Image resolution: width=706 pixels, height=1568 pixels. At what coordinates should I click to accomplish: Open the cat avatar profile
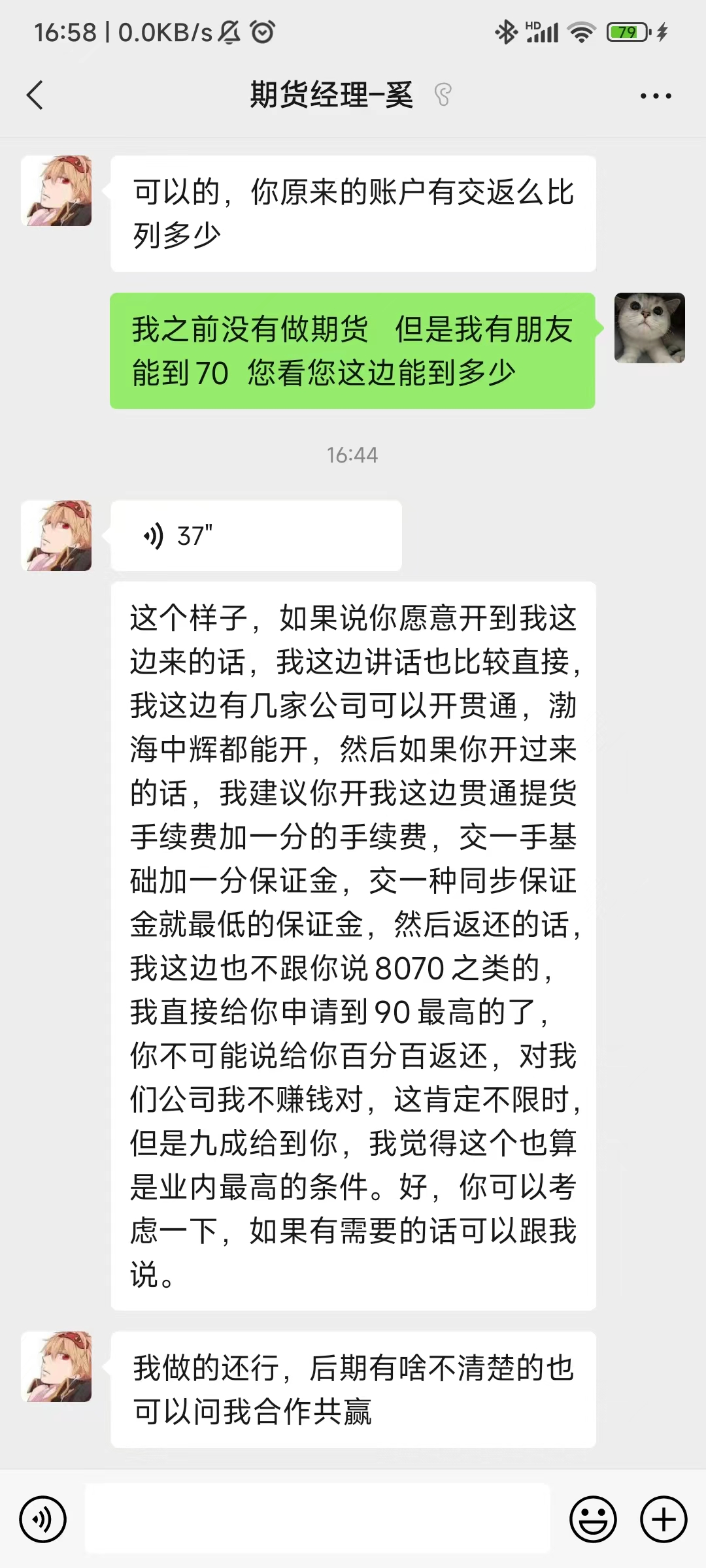650,328
